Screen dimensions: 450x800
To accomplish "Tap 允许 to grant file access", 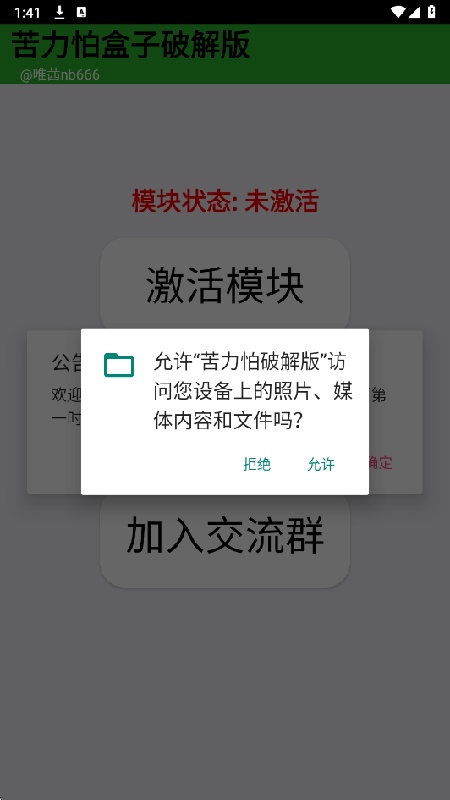I will (321, 464).
